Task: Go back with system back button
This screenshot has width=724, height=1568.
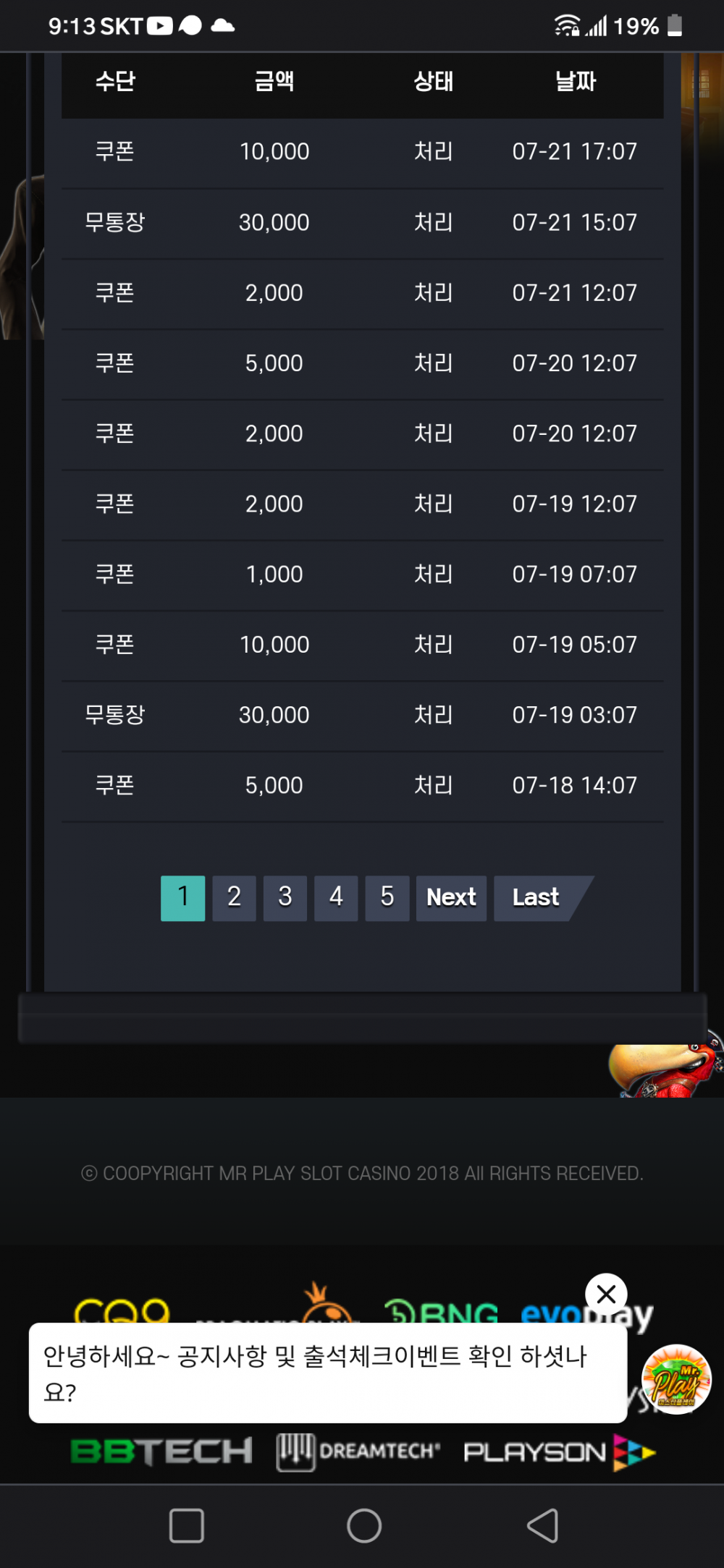Action: click(x=542, y=1526)
